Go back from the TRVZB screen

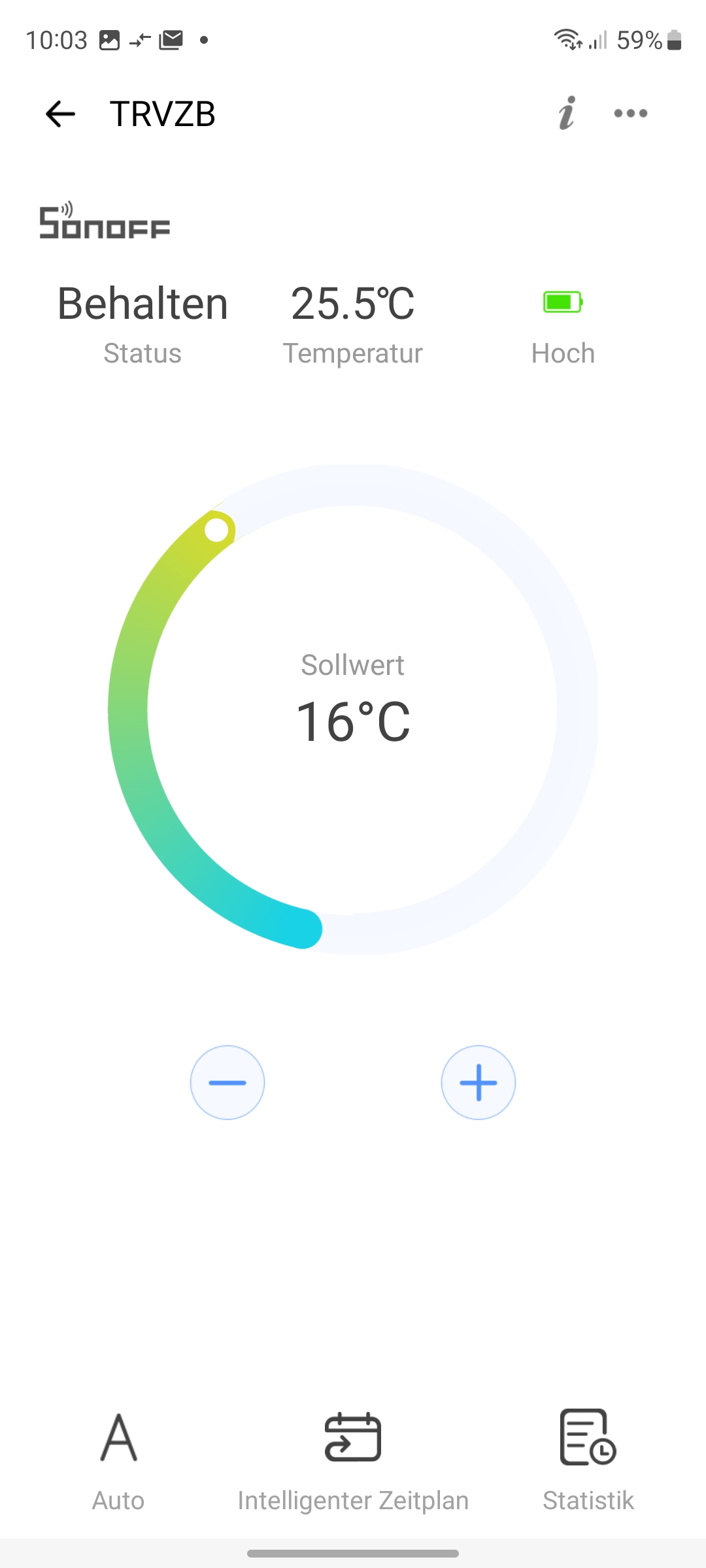(60, 114)
